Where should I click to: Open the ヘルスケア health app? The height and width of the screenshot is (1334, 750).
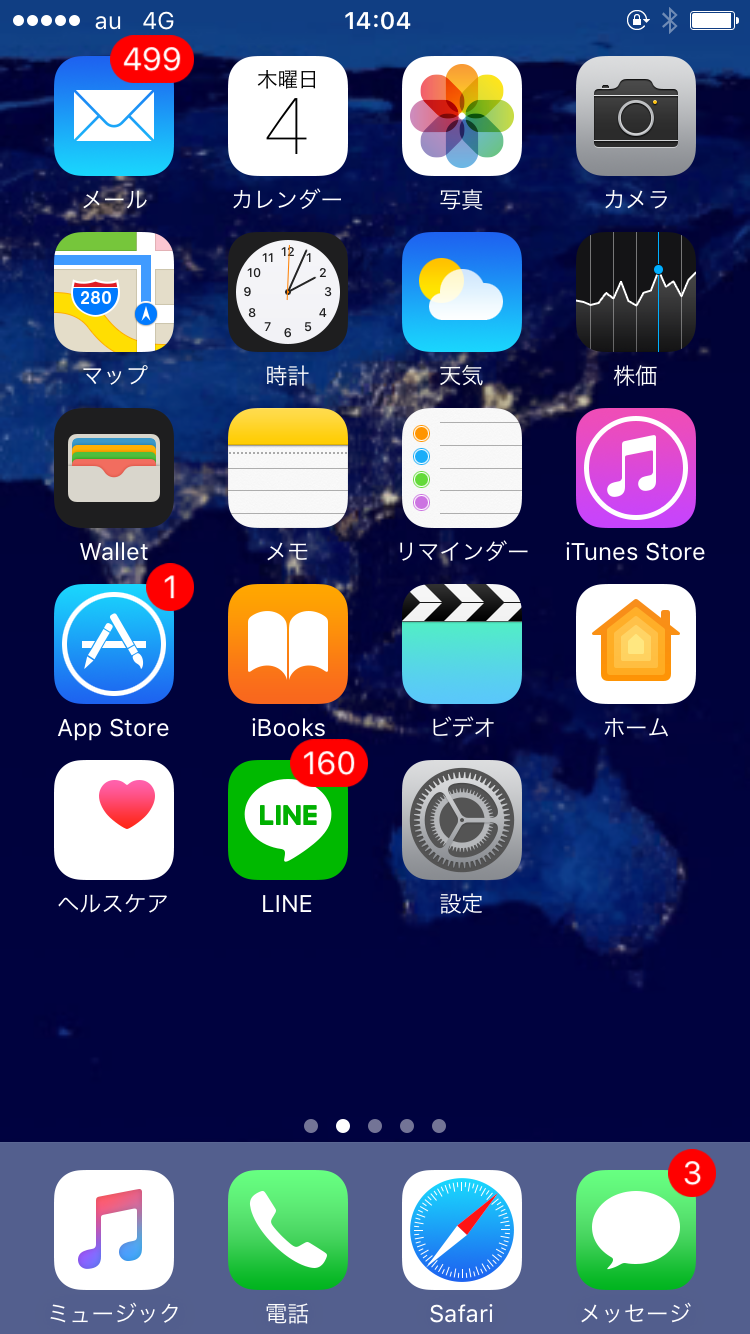click(114, 820)
